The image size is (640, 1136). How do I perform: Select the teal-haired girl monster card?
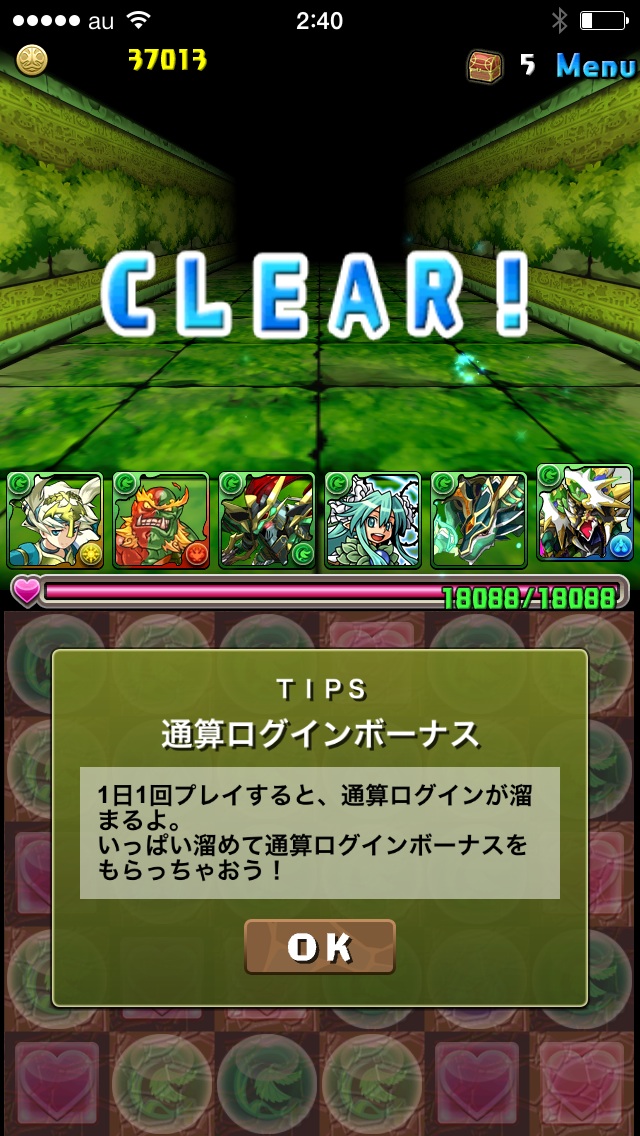(373, 521)
